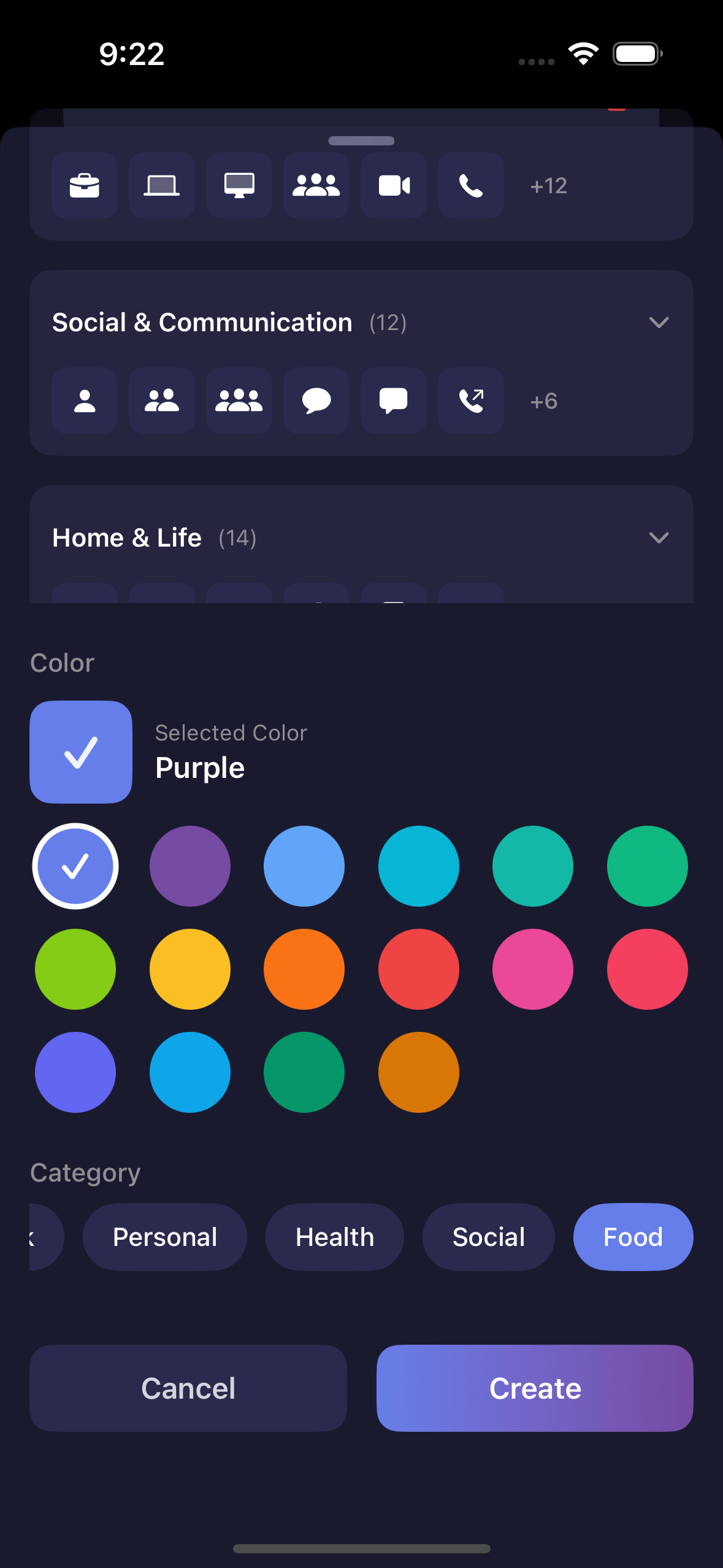
Task: Choose the green color swatch
Action: [x=647, y=866]
